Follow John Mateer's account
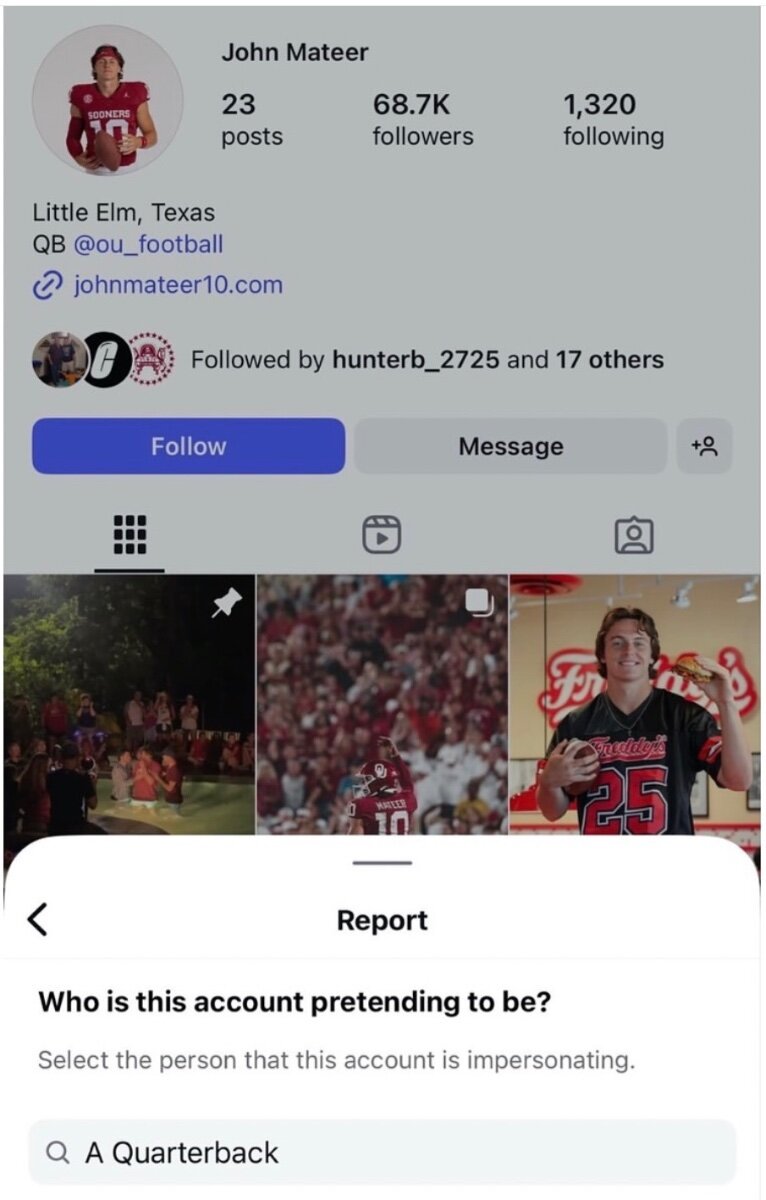766x1200 pixels. [x=188, y=446]
